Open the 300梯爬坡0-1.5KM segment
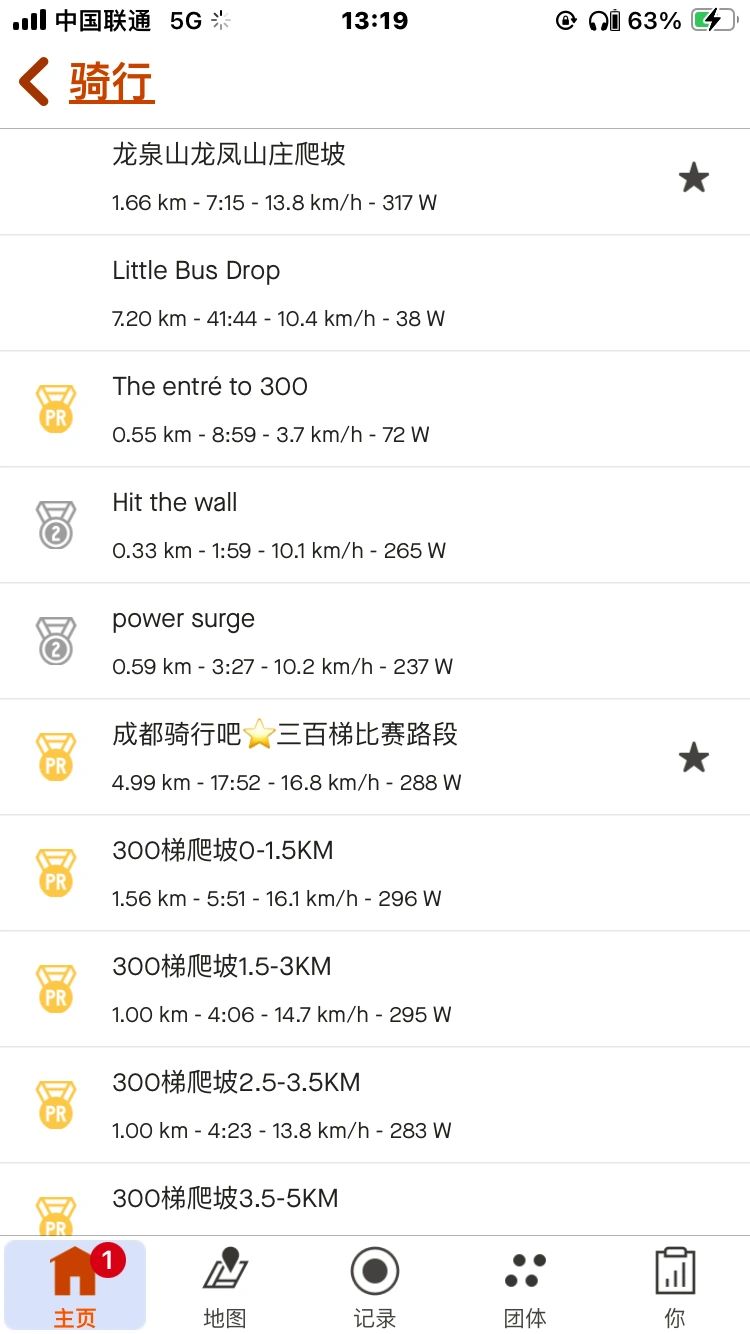 [375, 874]
